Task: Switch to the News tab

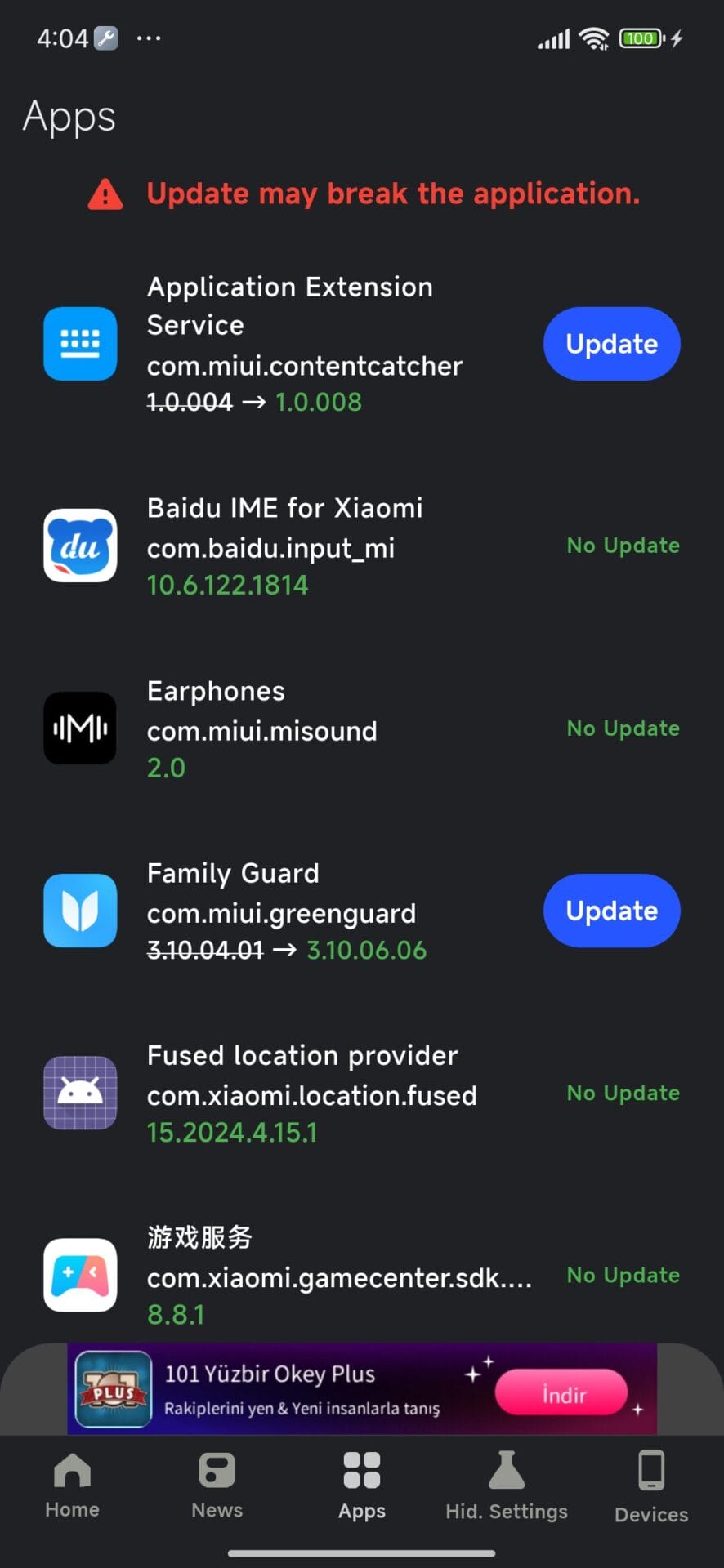Action: pyautogui.click(x=217, y=1486)
